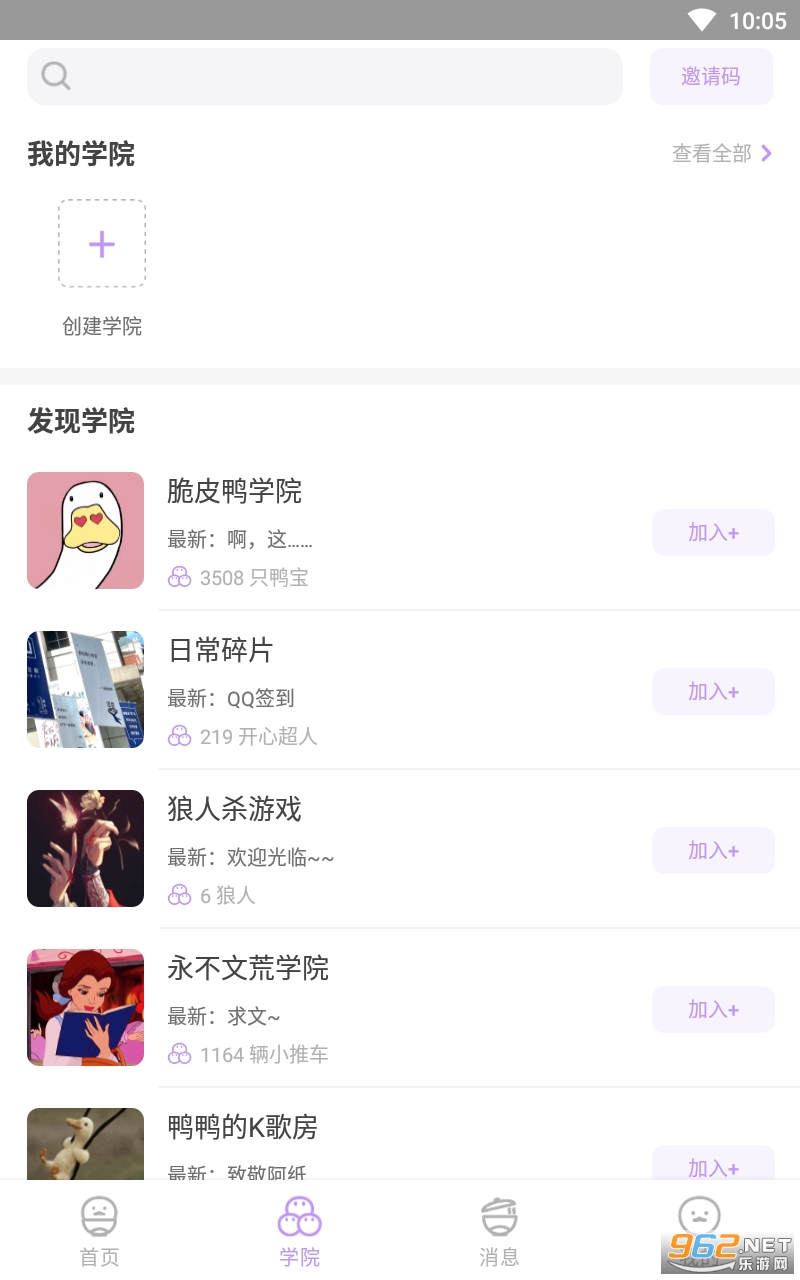Join the 永不文荒学院 academy

point(713,1009)
